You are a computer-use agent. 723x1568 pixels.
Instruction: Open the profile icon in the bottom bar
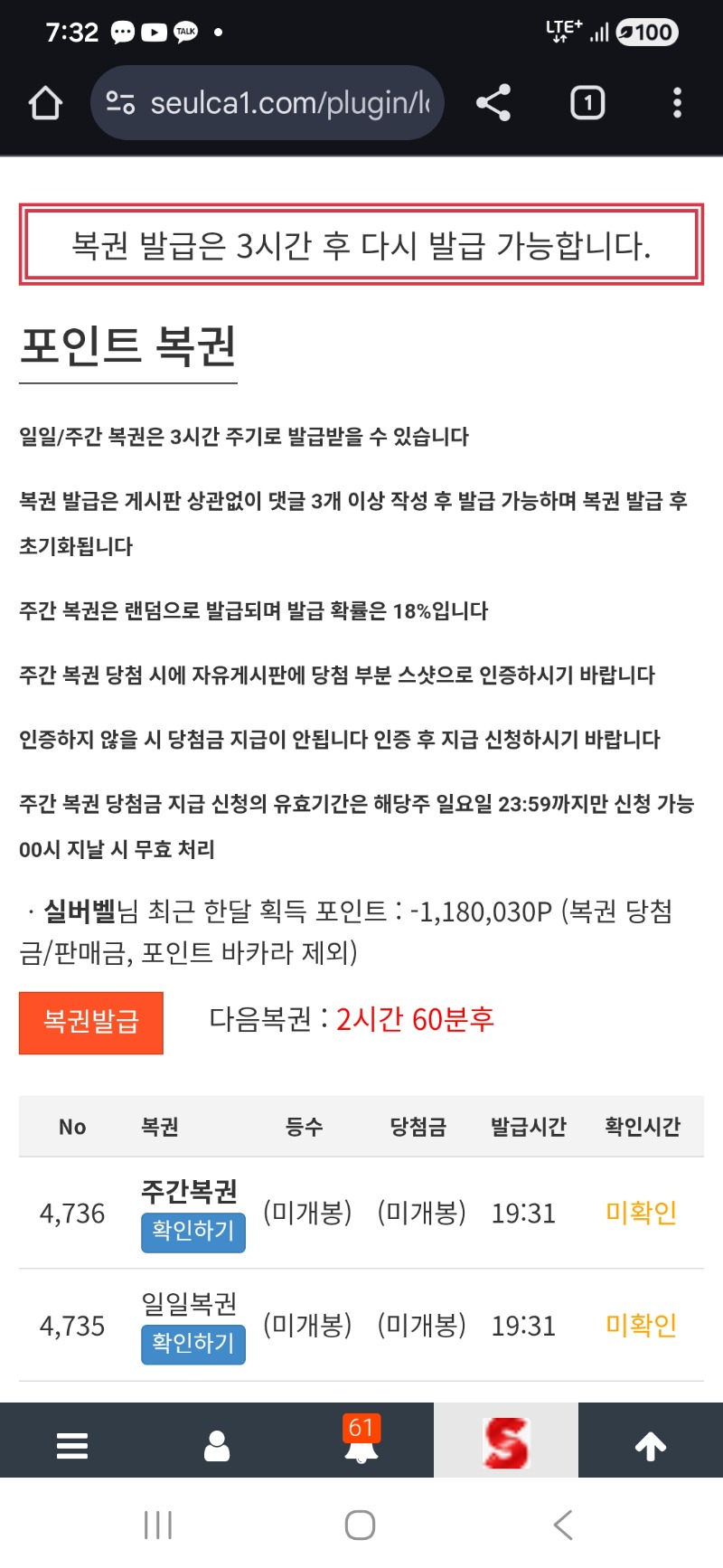coord(217,1445)
